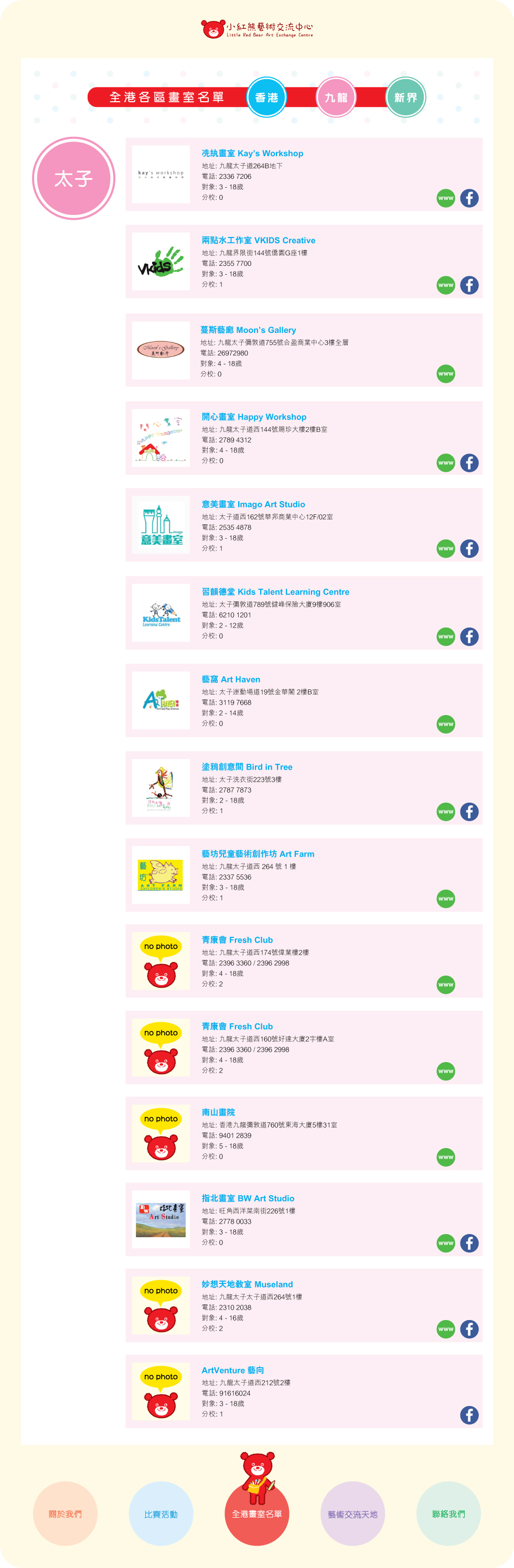Open Moon's Gallery website

coord(446,374)
